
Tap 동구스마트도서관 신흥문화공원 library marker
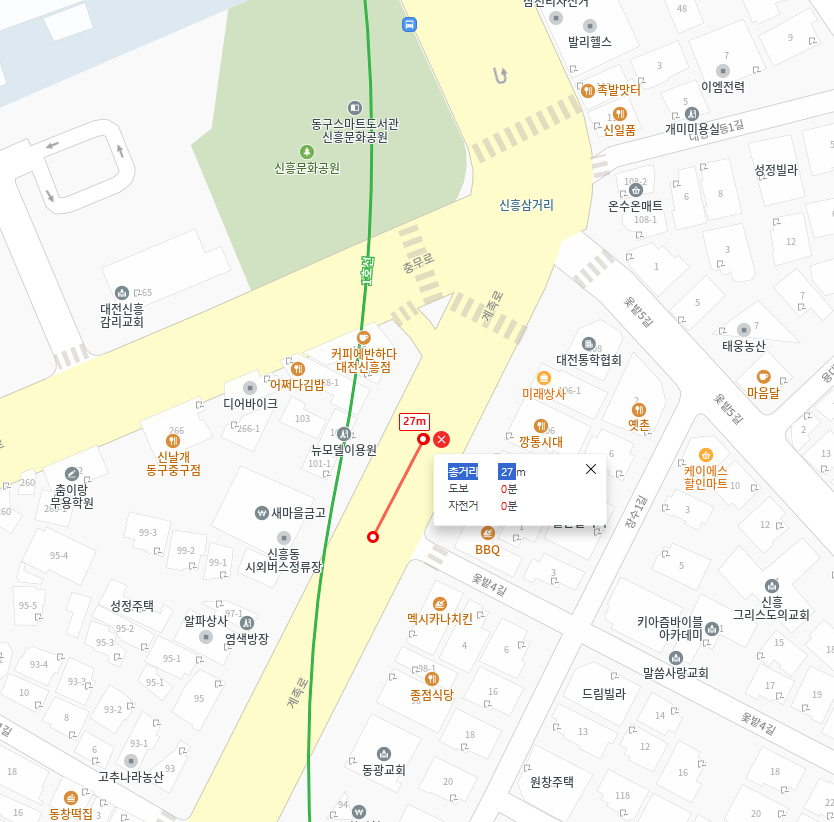(x=354, y=107)
